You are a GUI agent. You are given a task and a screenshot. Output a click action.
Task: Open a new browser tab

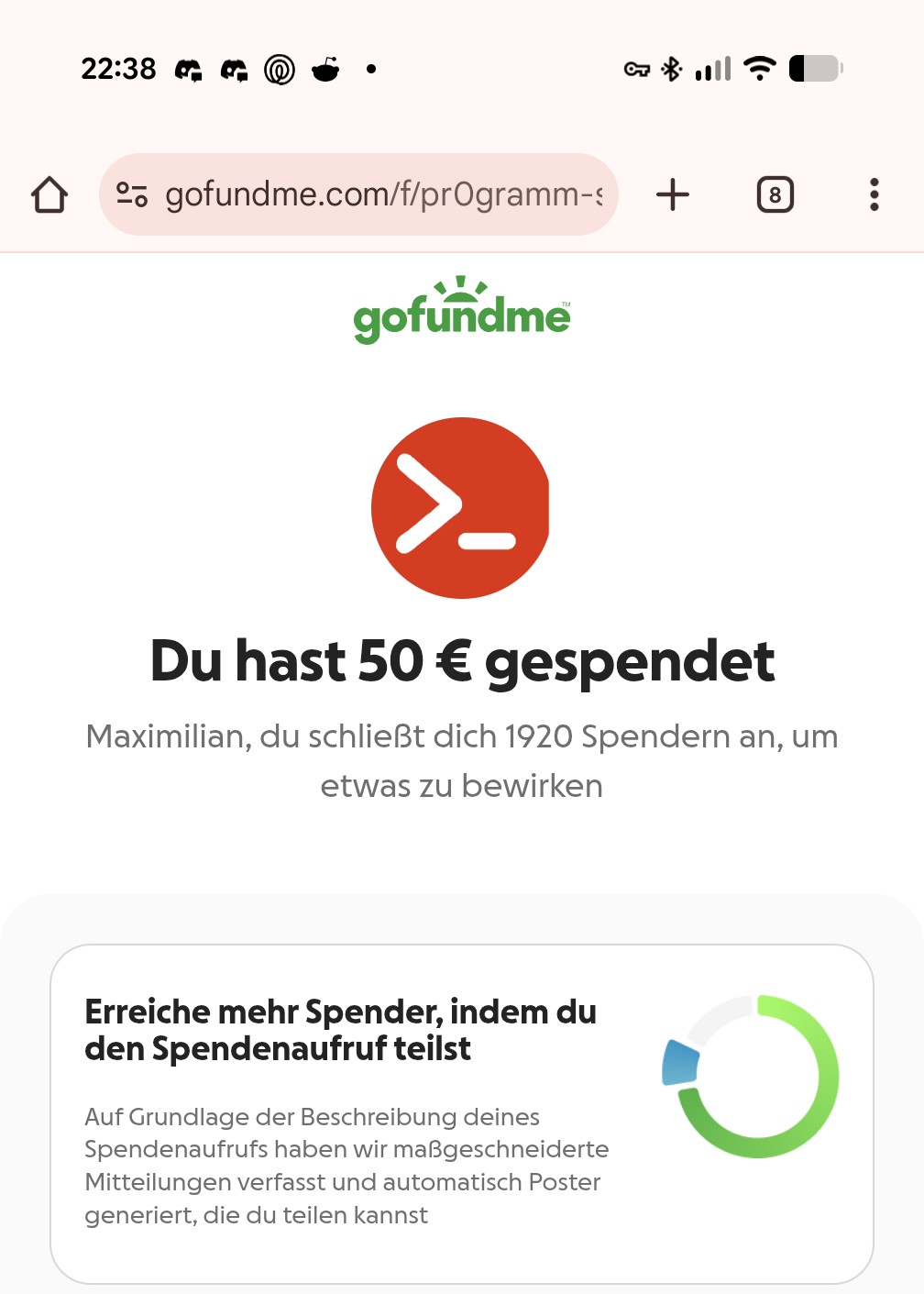pos(673,194)
